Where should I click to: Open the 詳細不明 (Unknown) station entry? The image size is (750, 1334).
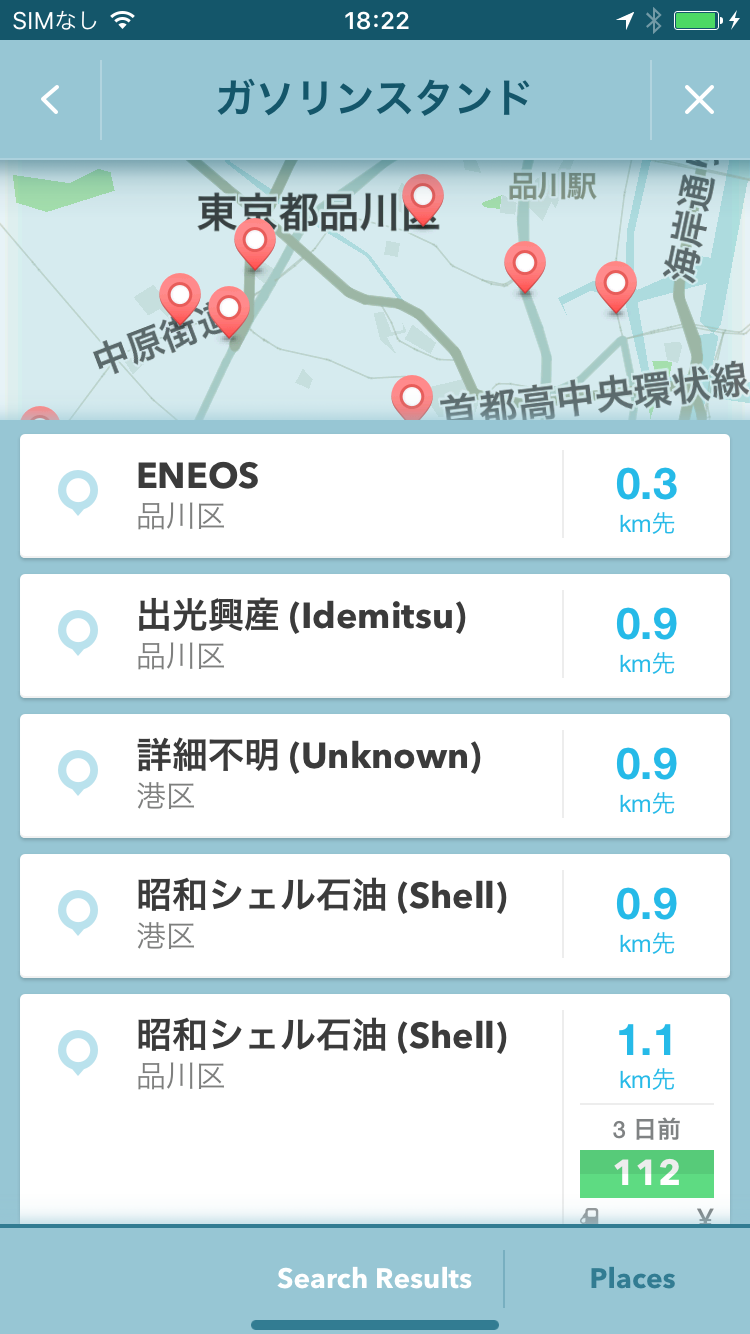coord(375,776)
